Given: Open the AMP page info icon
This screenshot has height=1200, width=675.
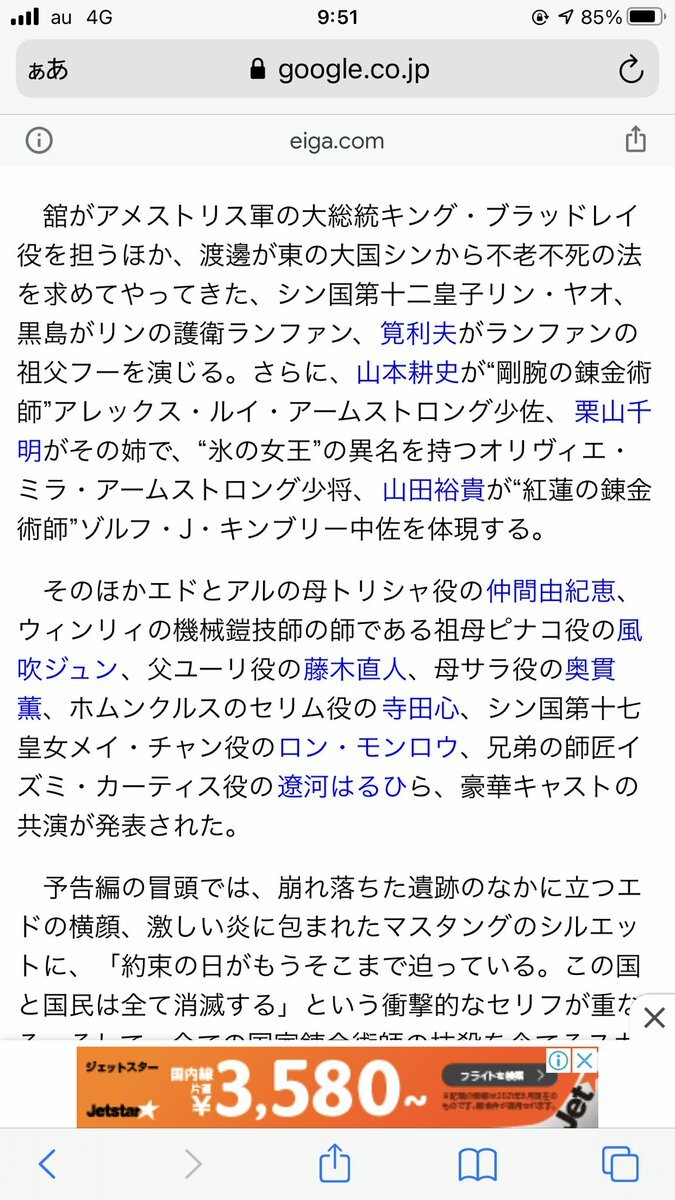Looking at the screenshot, I should (38, 140).
